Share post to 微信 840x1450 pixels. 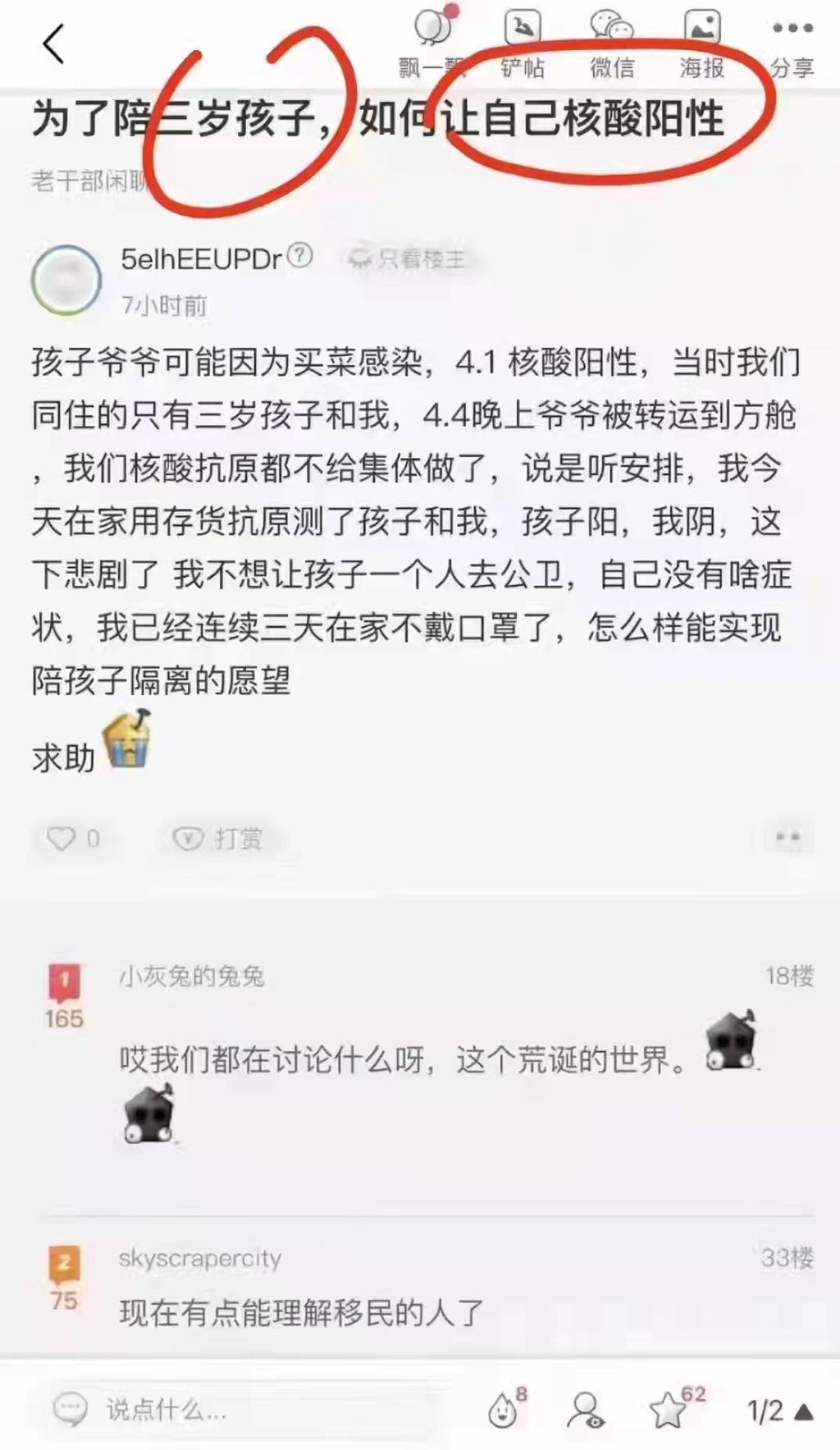click(612, 44)
